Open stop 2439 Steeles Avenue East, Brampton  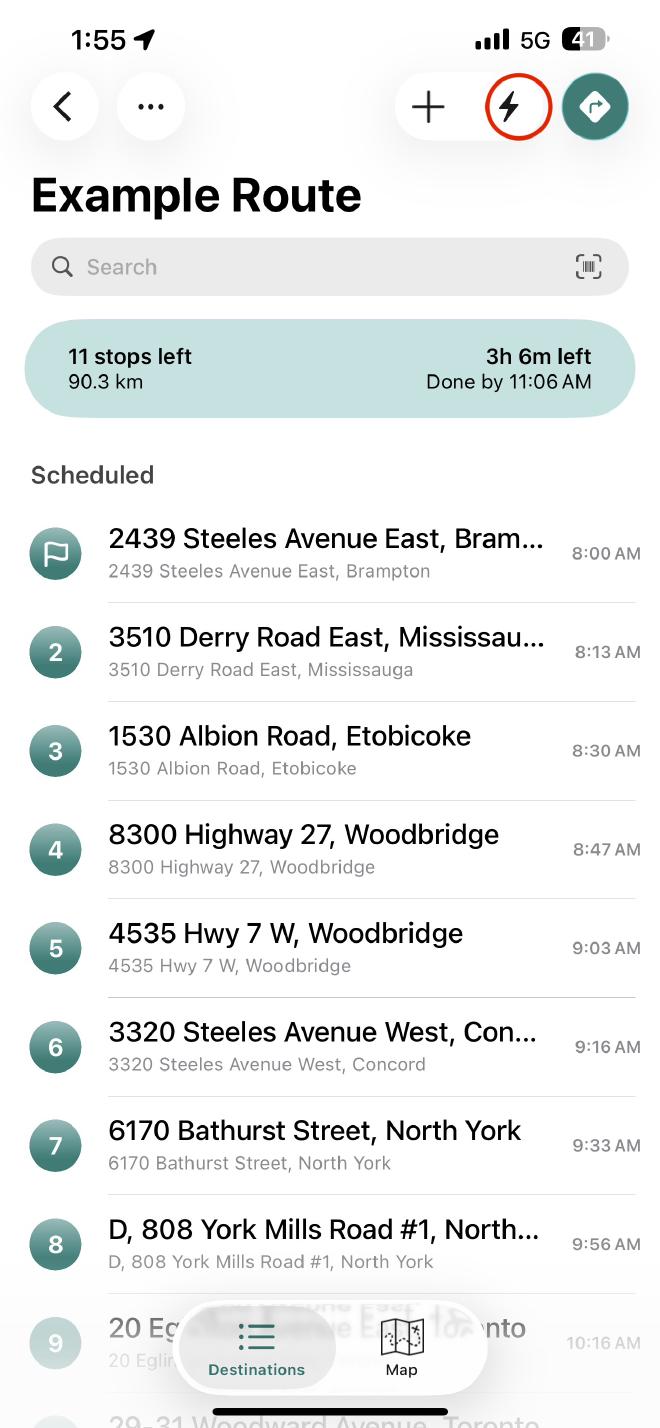326,553
